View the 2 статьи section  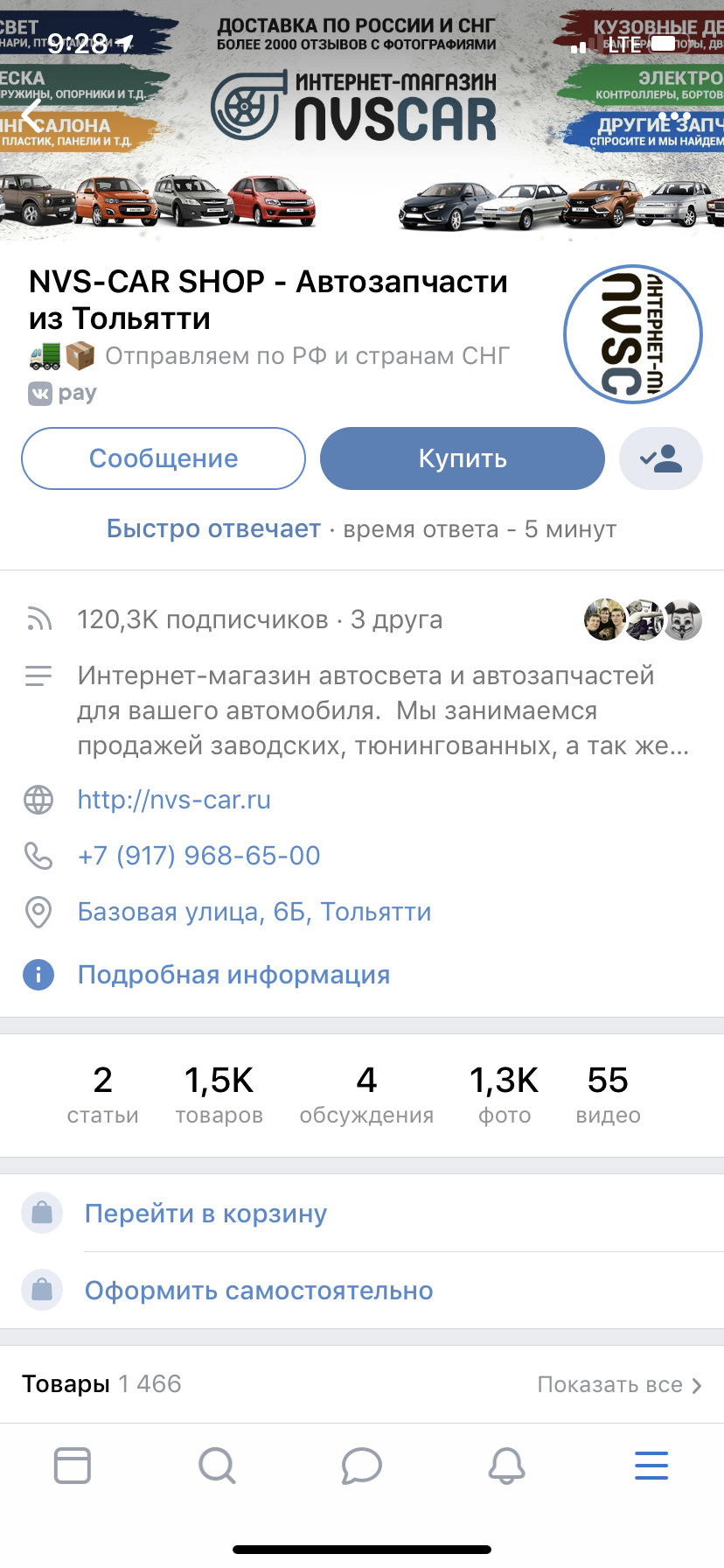tap(102, 1094)
